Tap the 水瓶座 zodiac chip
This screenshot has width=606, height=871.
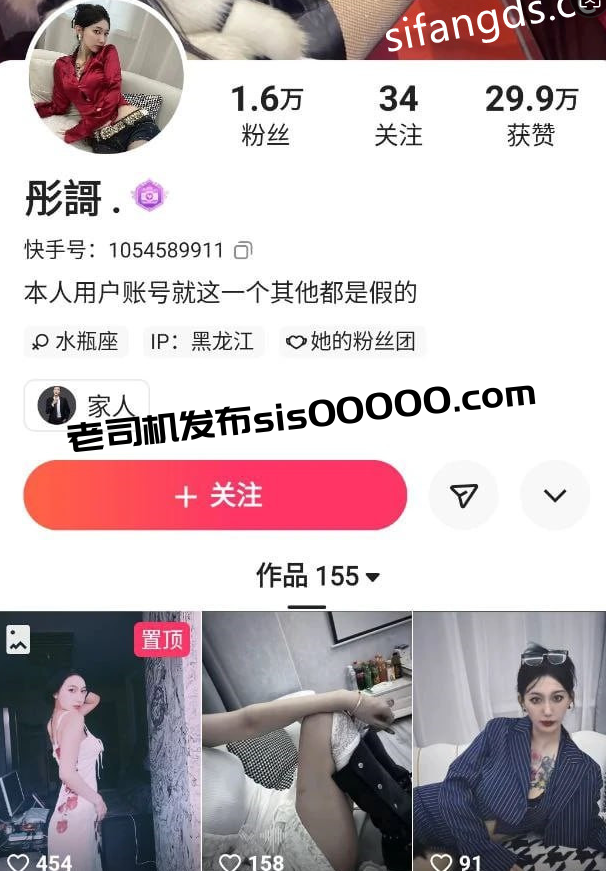tap(76, 342)
